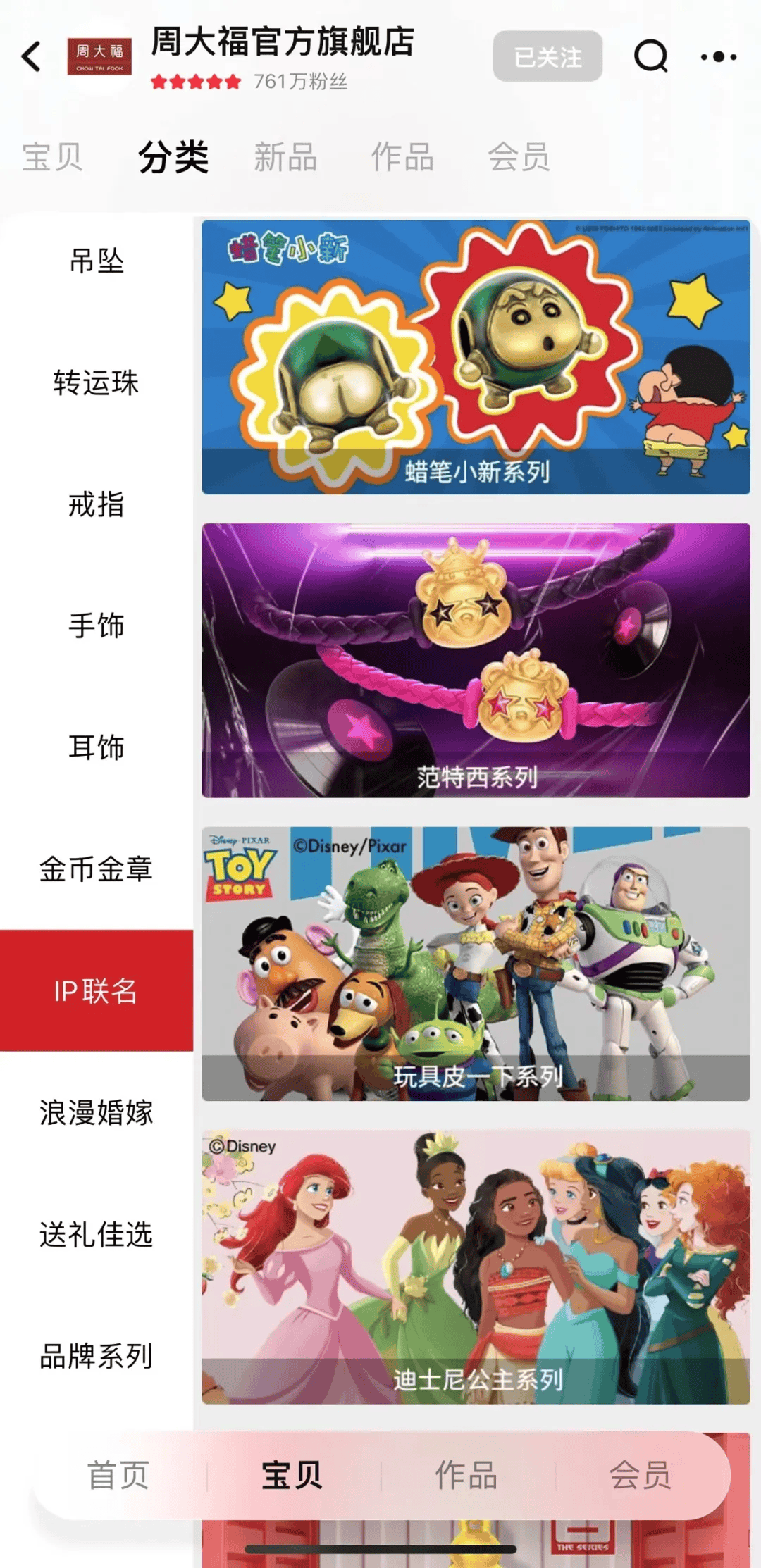The width and height of the screenshot is (761, 1568).
Task: View the 迪士尼公主系列 collection
Action: click(x=476, y=1267)
